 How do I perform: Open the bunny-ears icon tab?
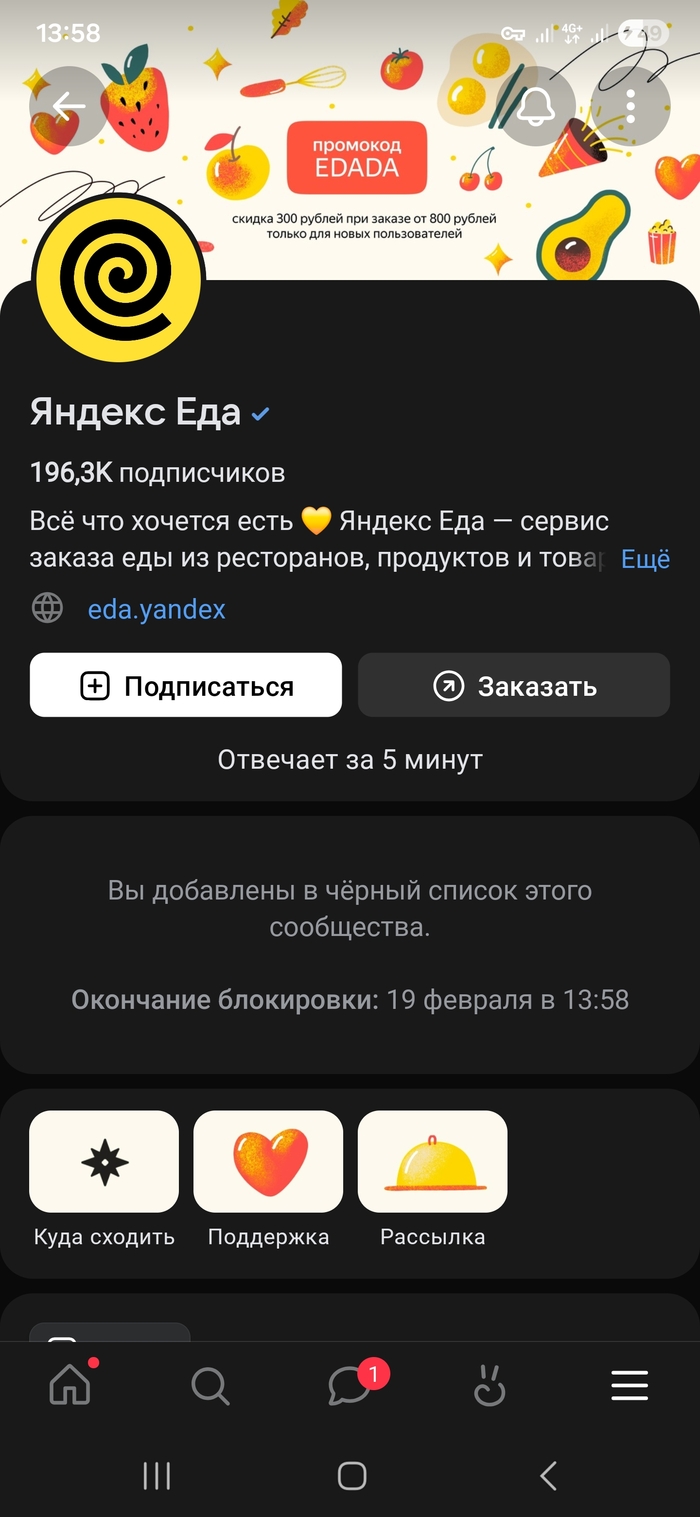(x=489, y=1386)
